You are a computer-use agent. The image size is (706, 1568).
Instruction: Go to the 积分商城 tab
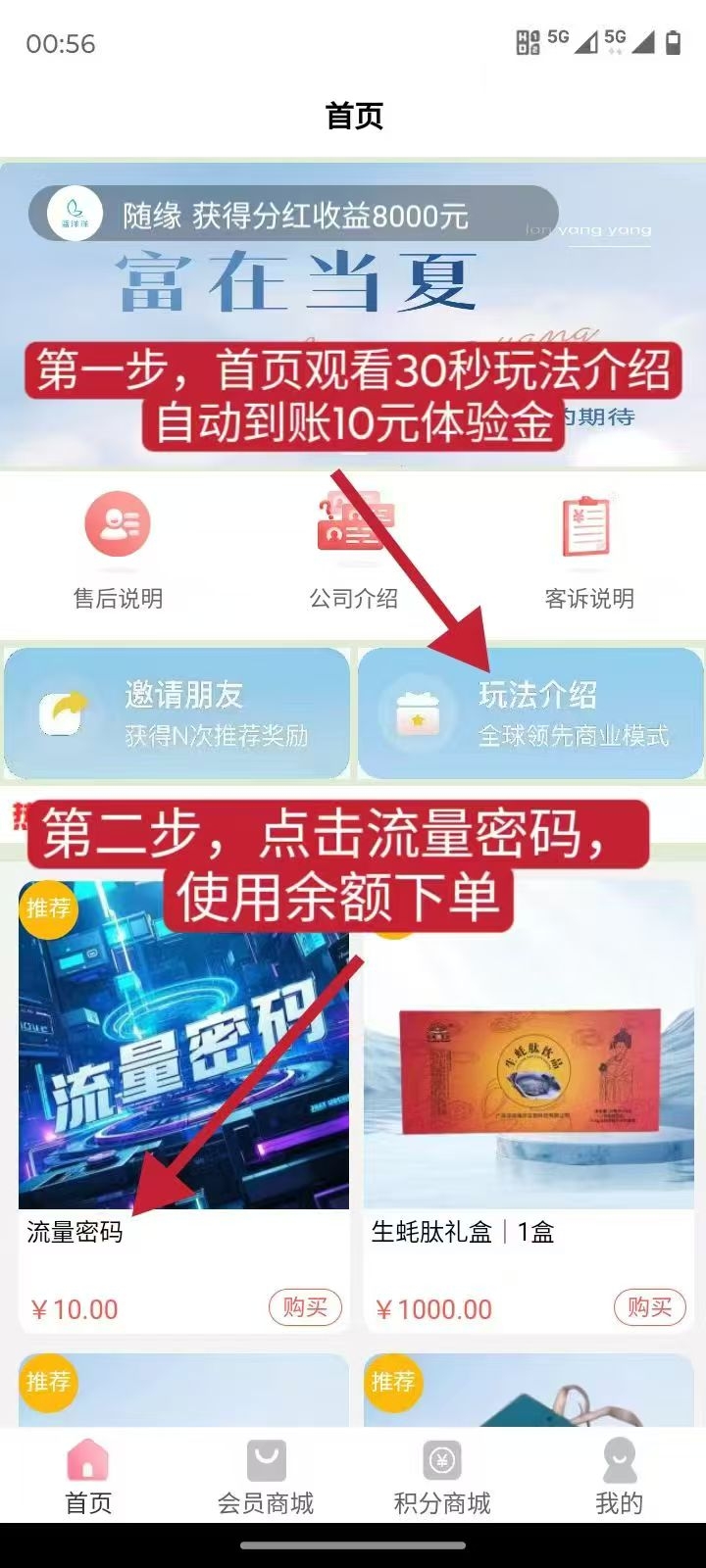tap(442, 1478)
